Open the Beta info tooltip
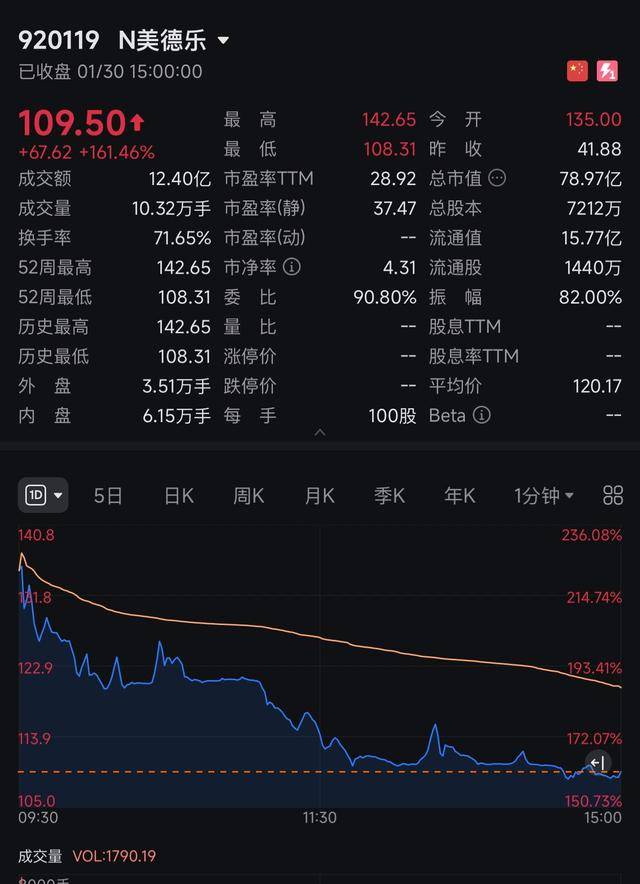640x884 pixels. [x=482, y=415]
